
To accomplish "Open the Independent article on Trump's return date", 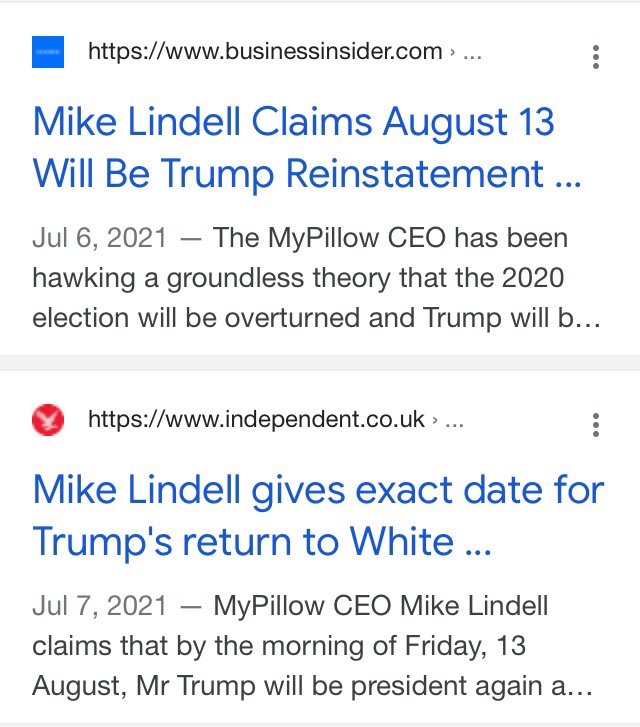I will click(x=318, y=516).
